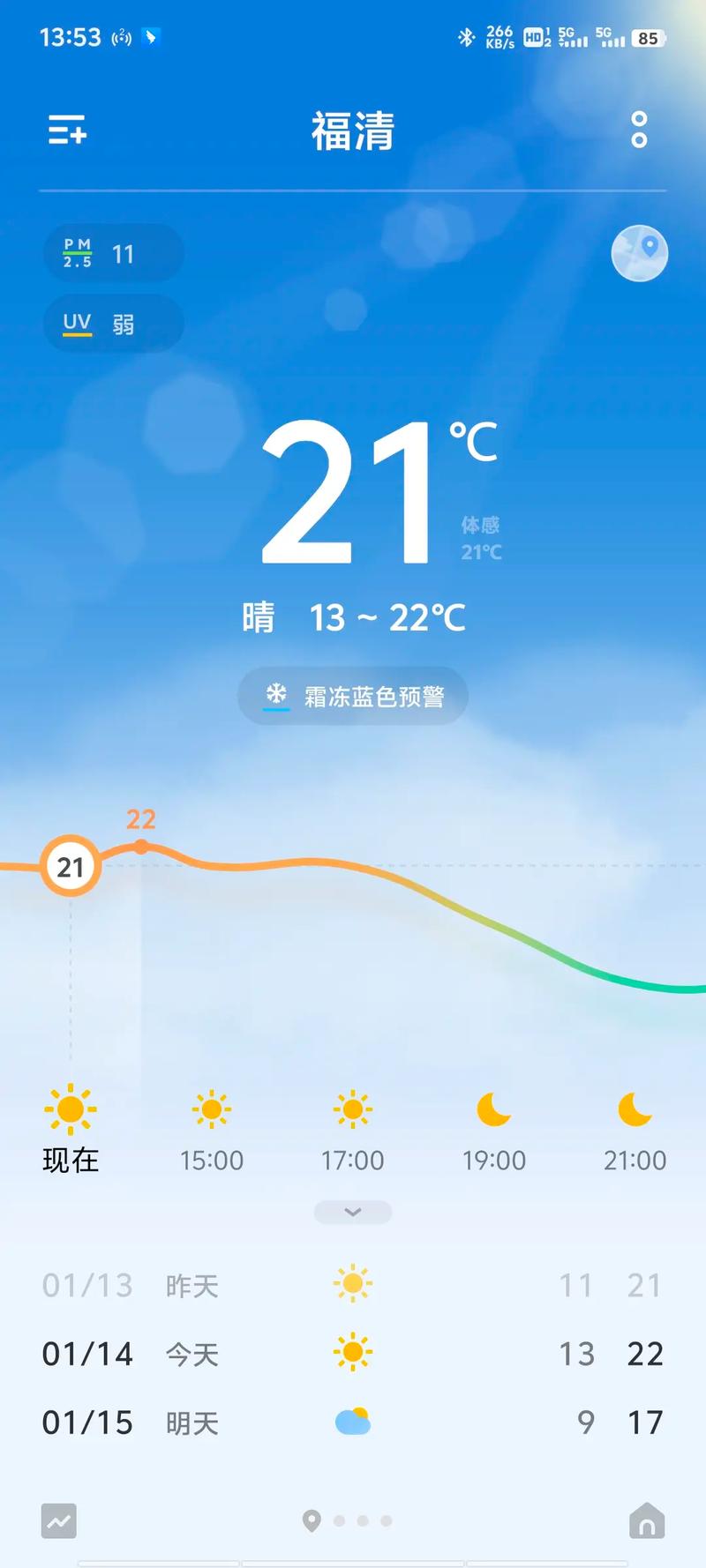Tap the 21° marker on the temperature curve
706x1568 pixels.
pos(70,867)
